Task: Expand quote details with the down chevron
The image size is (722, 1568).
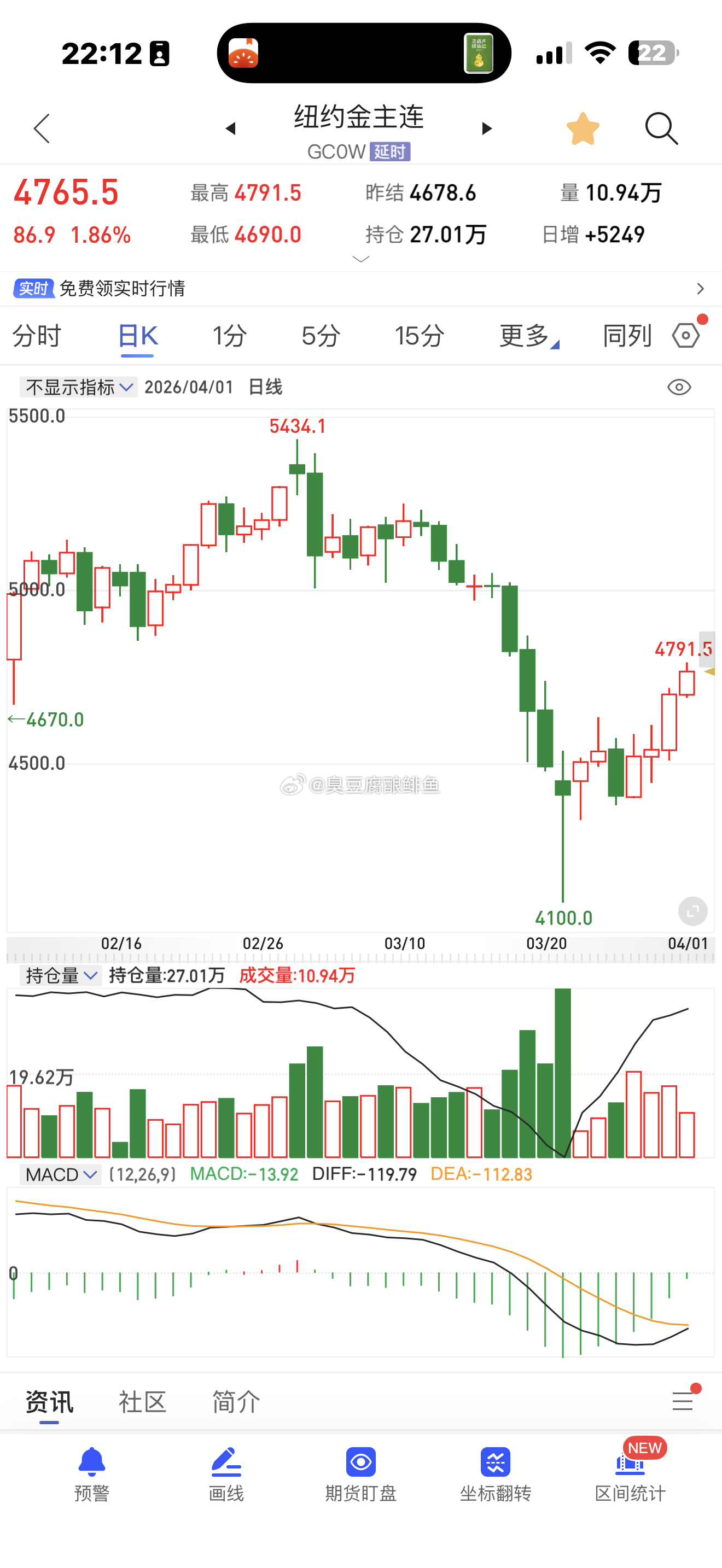Action: 360,259
